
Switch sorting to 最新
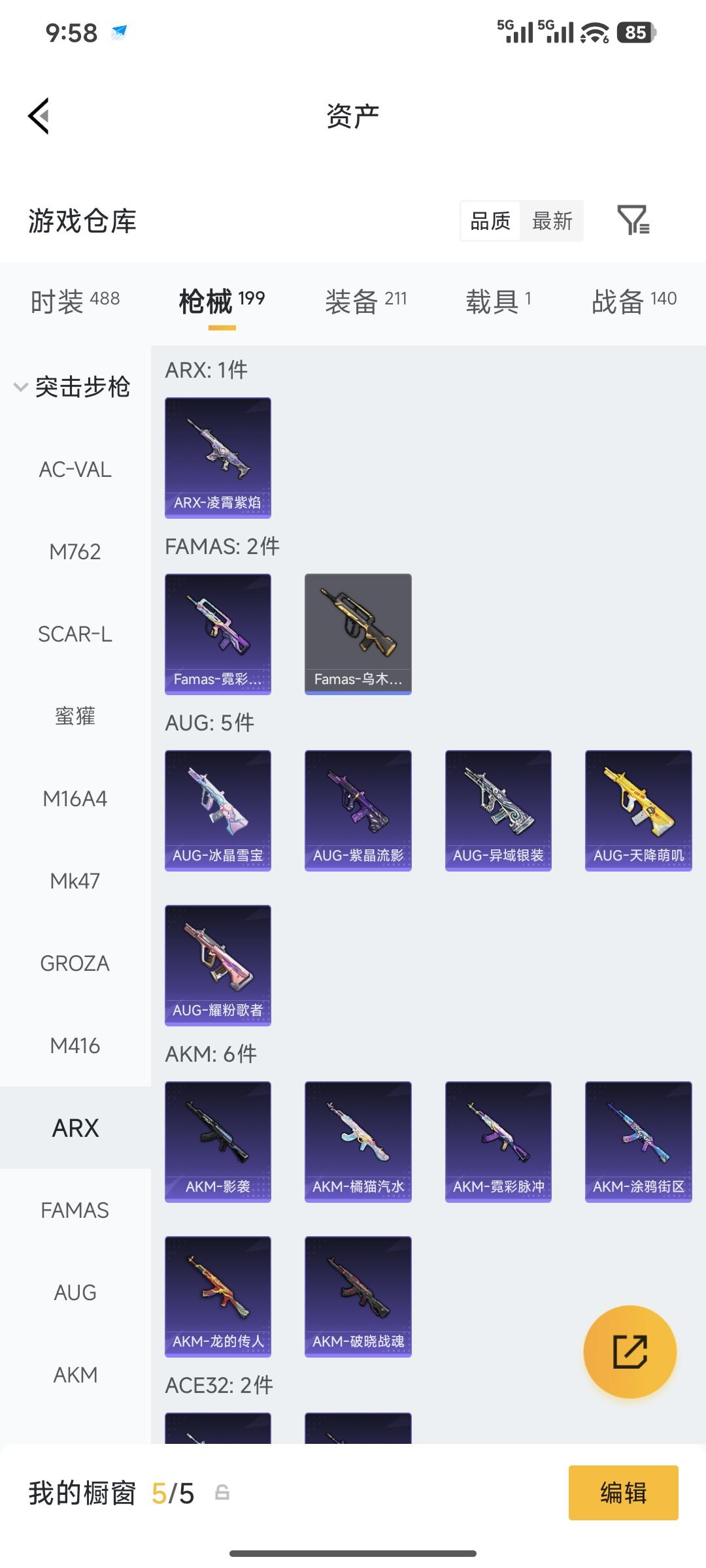coord(552,221)
